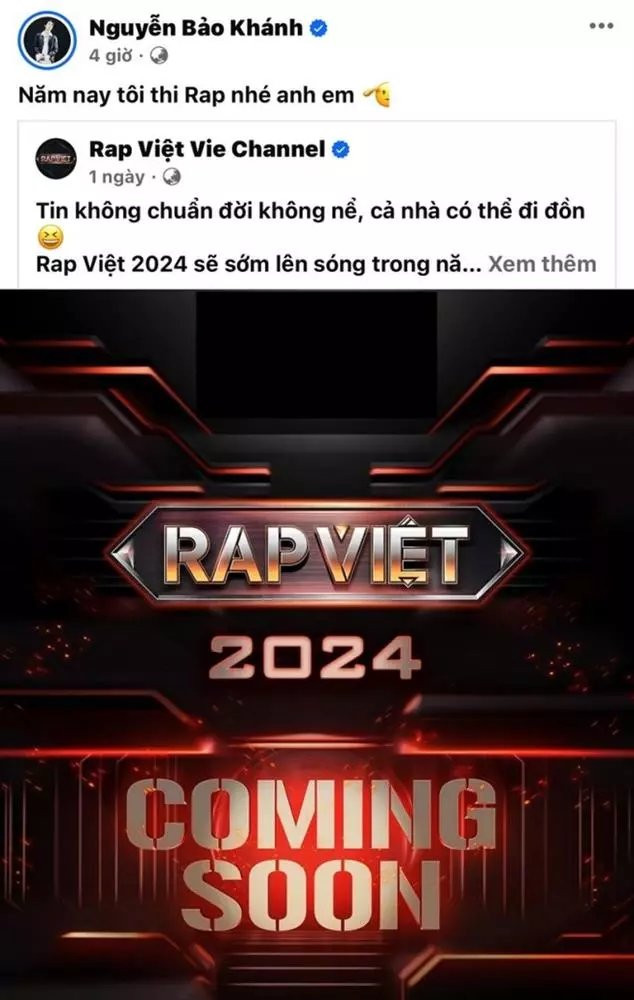Open the post's three-dot overflow menu
This screenshot has height=1000, width=634.
[601, 28]
